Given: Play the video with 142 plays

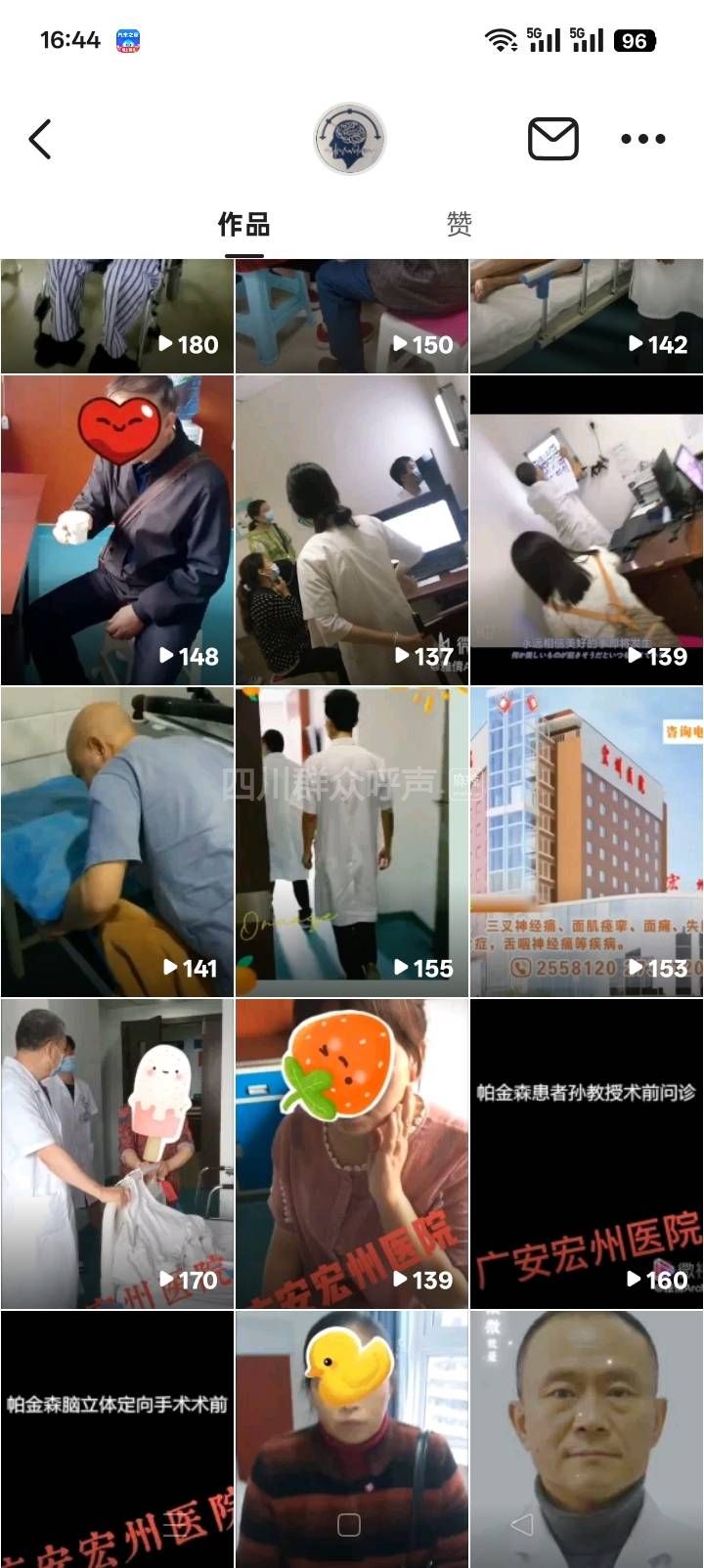Looking at the screenshot, I should [x=587, y=316].
